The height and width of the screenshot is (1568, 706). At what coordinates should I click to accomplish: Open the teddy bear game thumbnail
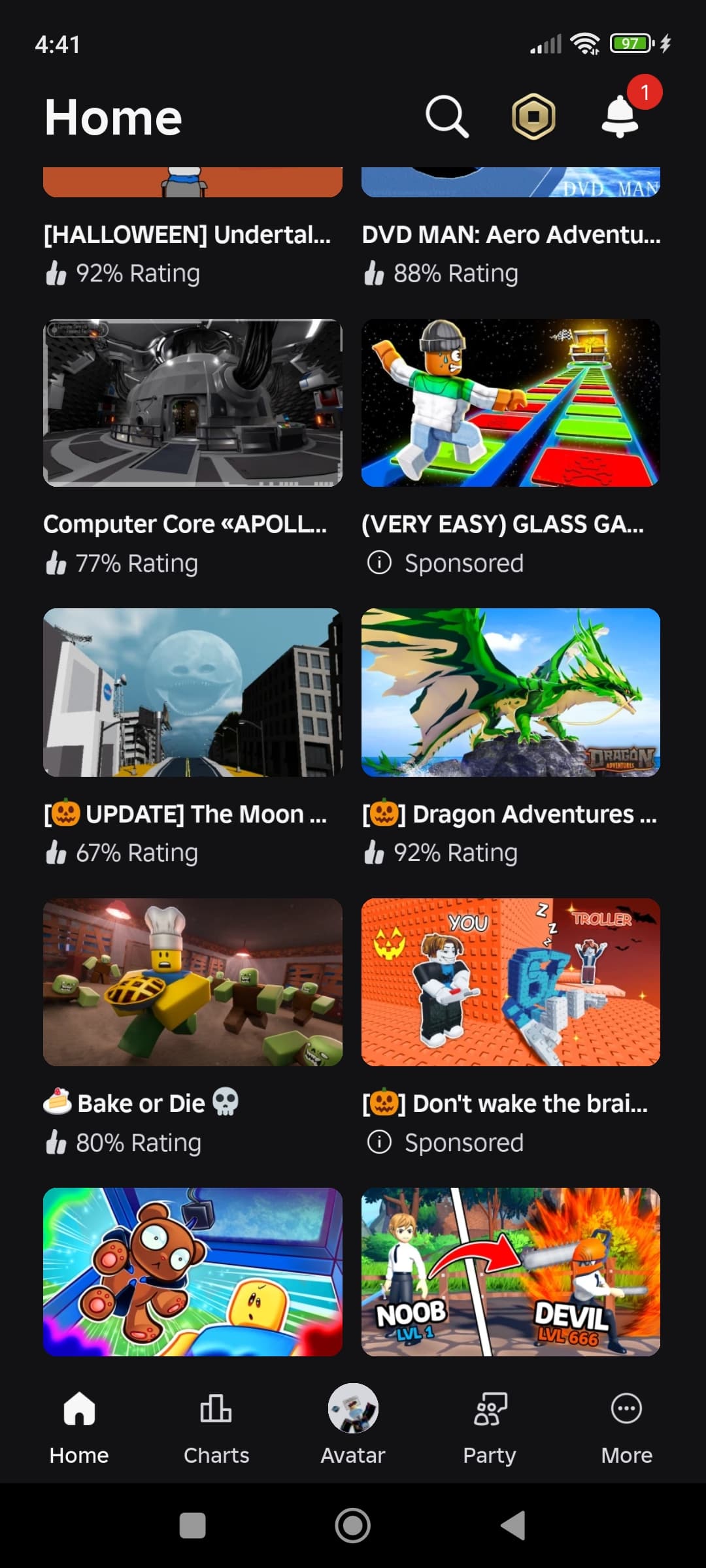pyautogui.click(x=192, y=1271)
